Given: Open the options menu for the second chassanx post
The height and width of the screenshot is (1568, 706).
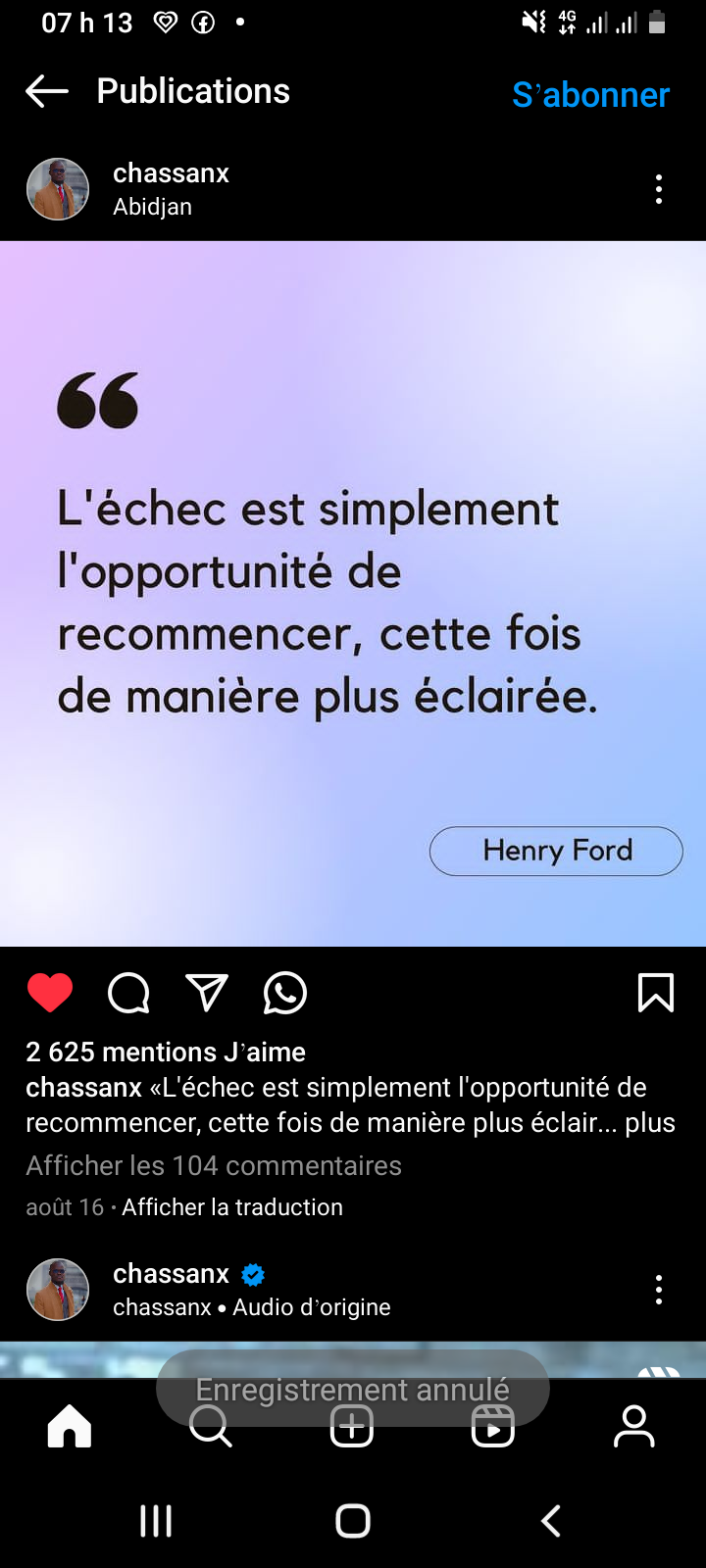Looking at the screenshot, I should [658, 1290].
